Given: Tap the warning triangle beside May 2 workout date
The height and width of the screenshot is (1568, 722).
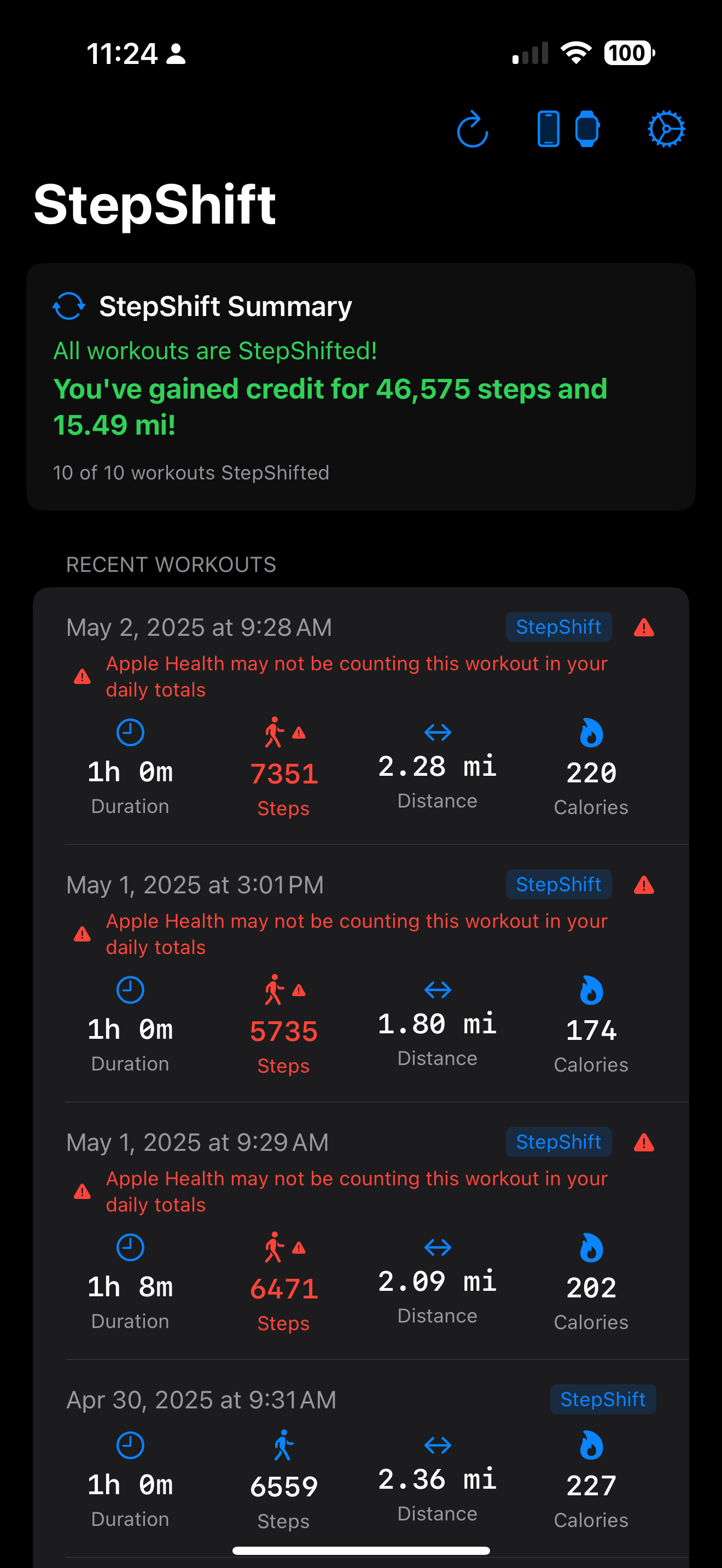Looking at the screenshot, I should (x=644, y=627).
